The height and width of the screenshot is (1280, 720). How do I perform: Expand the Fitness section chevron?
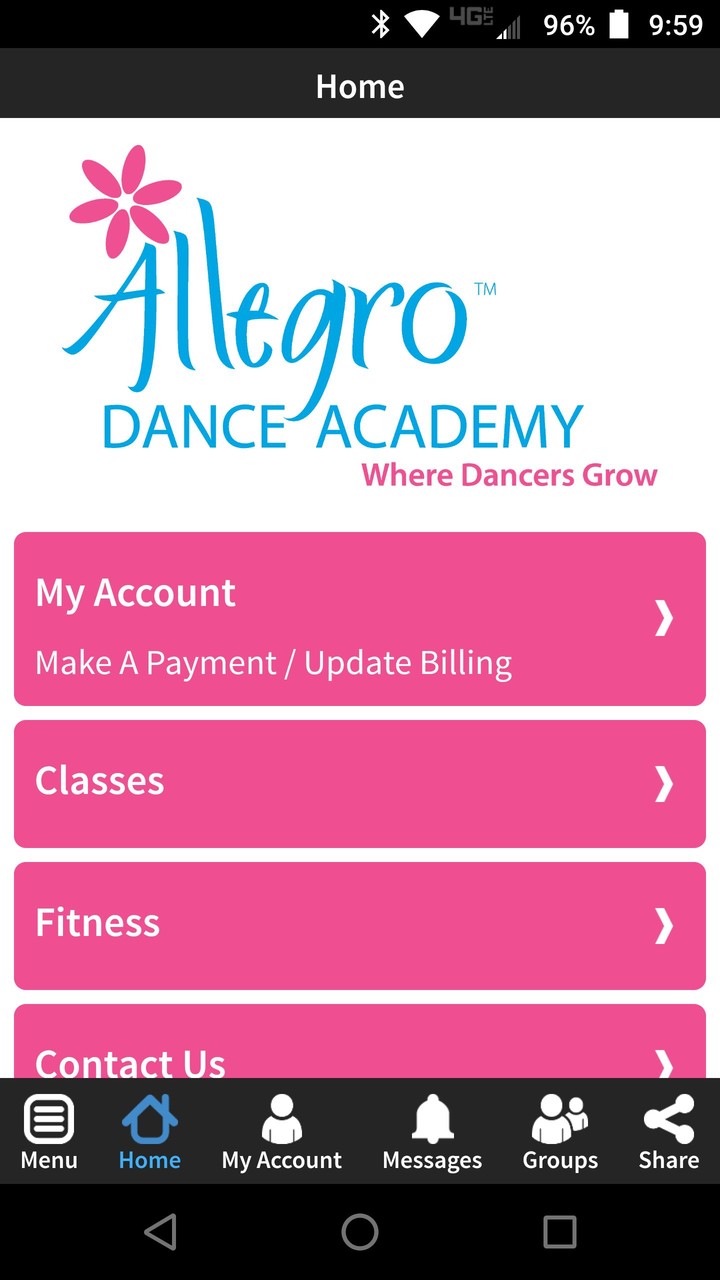coord(663,926)
